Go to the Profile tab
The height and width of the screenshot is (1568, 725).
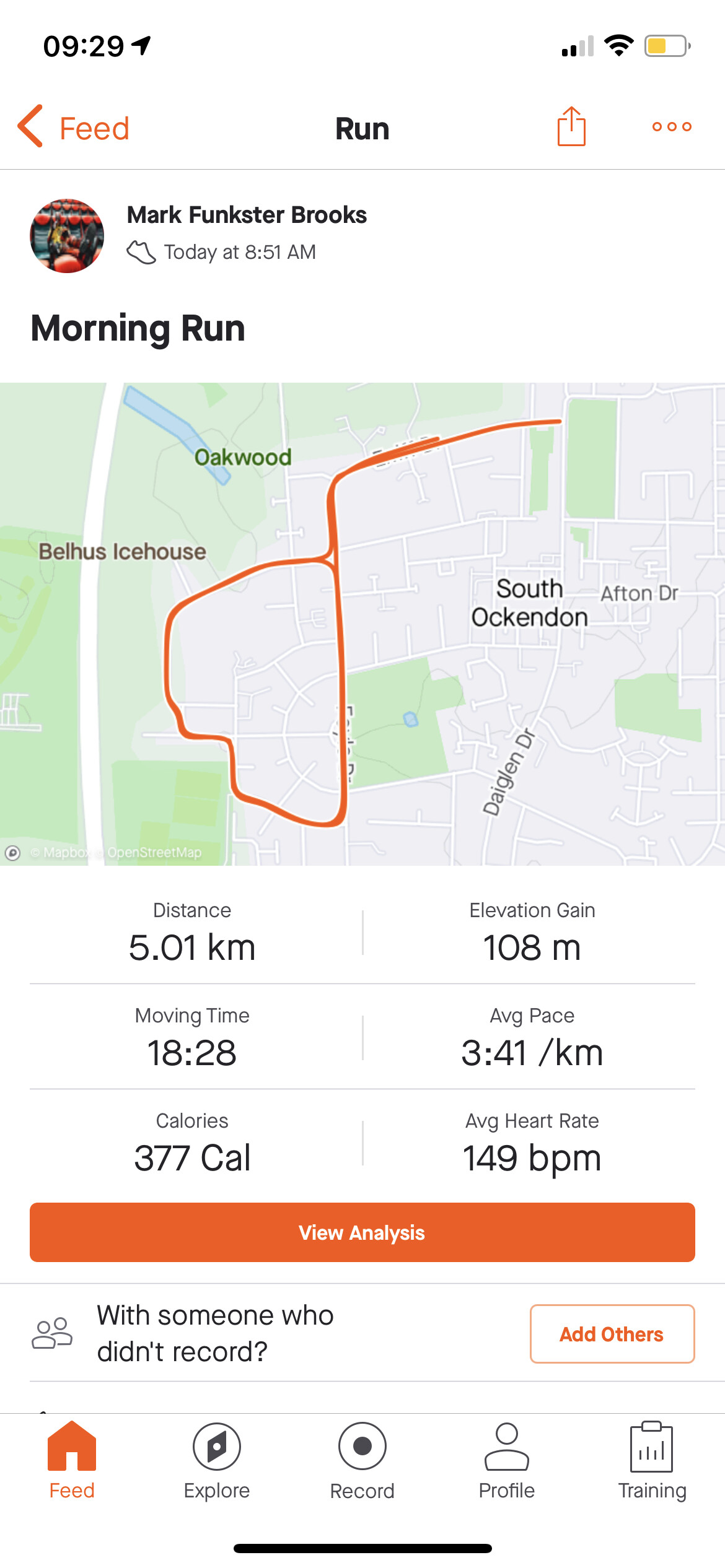click(507, 1460)
